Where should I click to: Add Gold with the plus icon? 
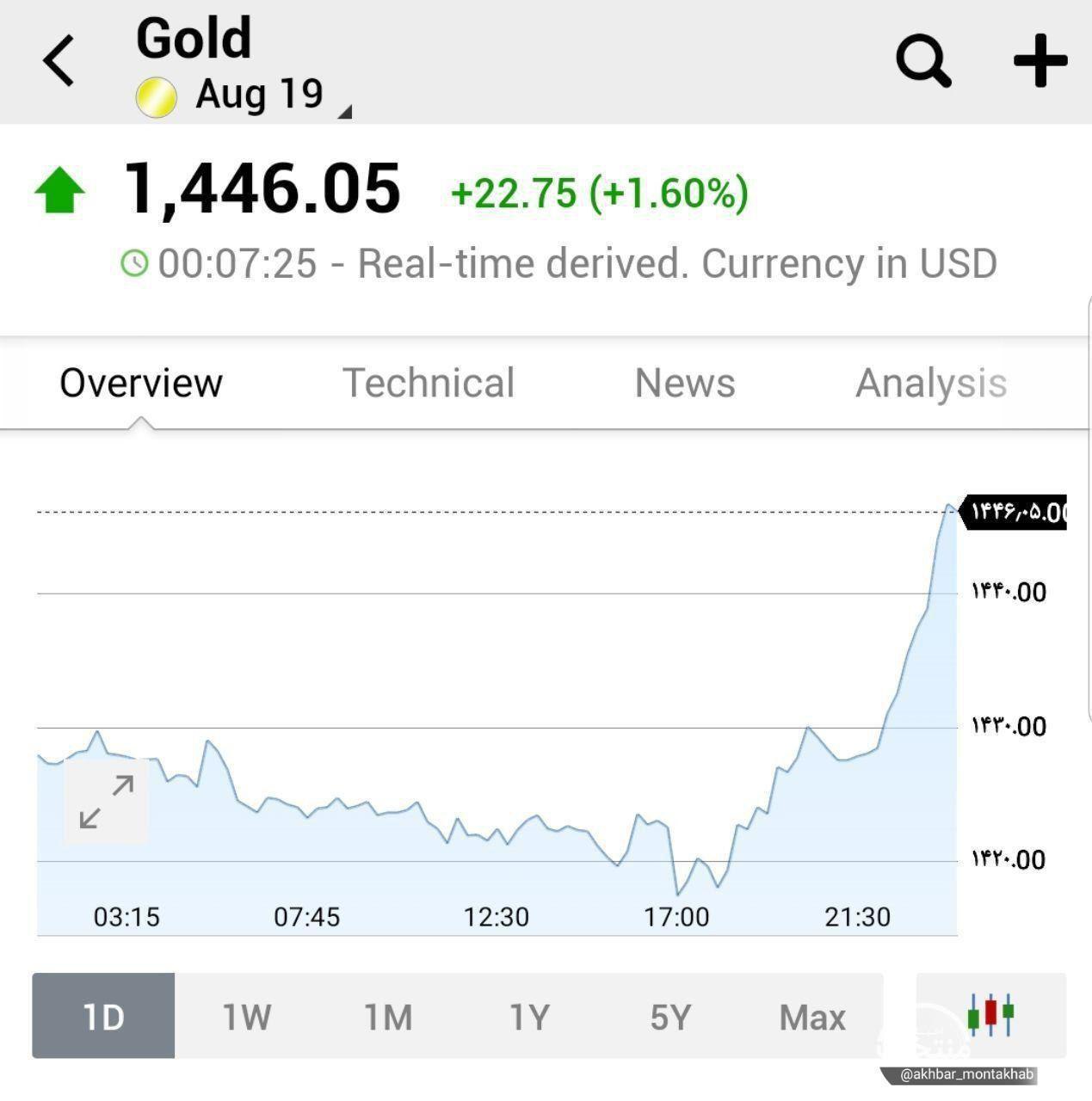pyautogui.click(x=1040, y=60)
